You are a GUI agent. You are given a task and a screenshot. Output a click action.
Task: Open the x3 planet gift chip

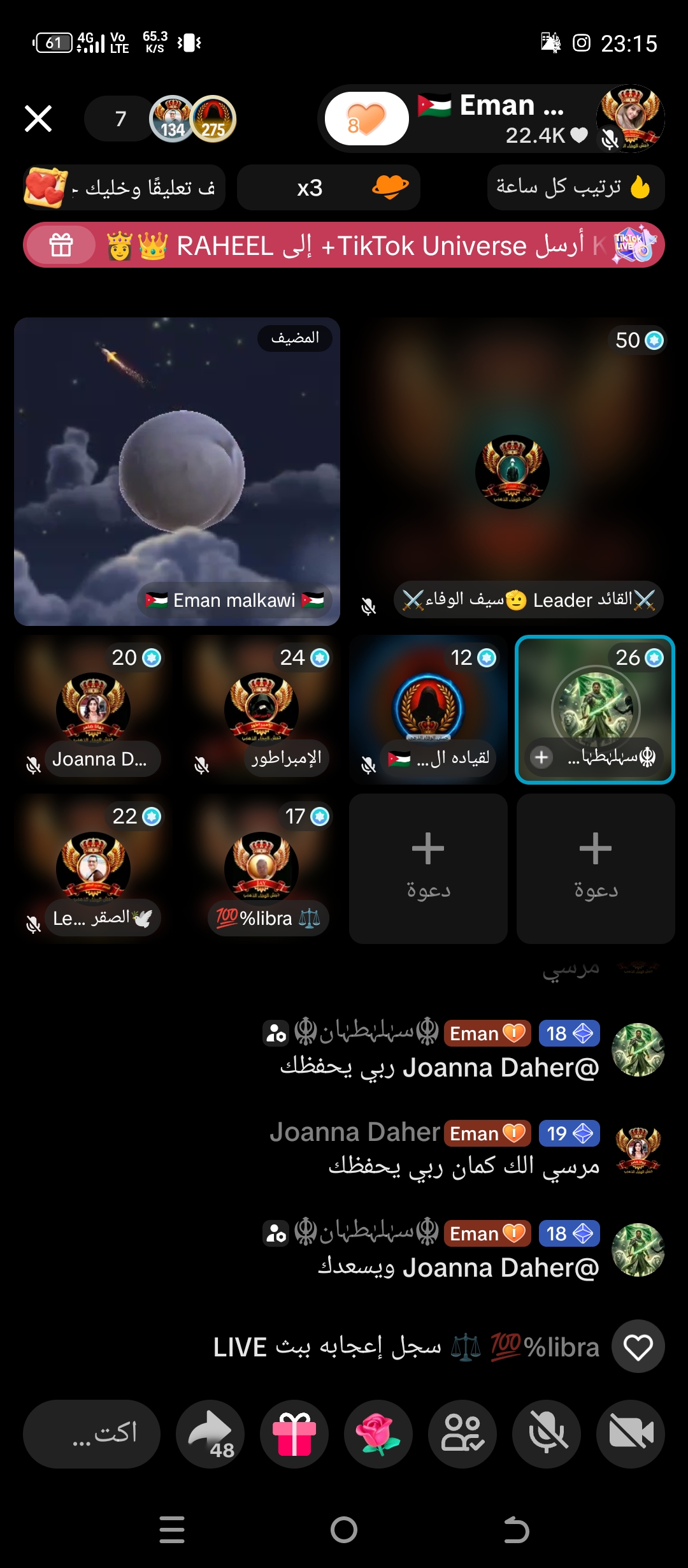point(328,187)
